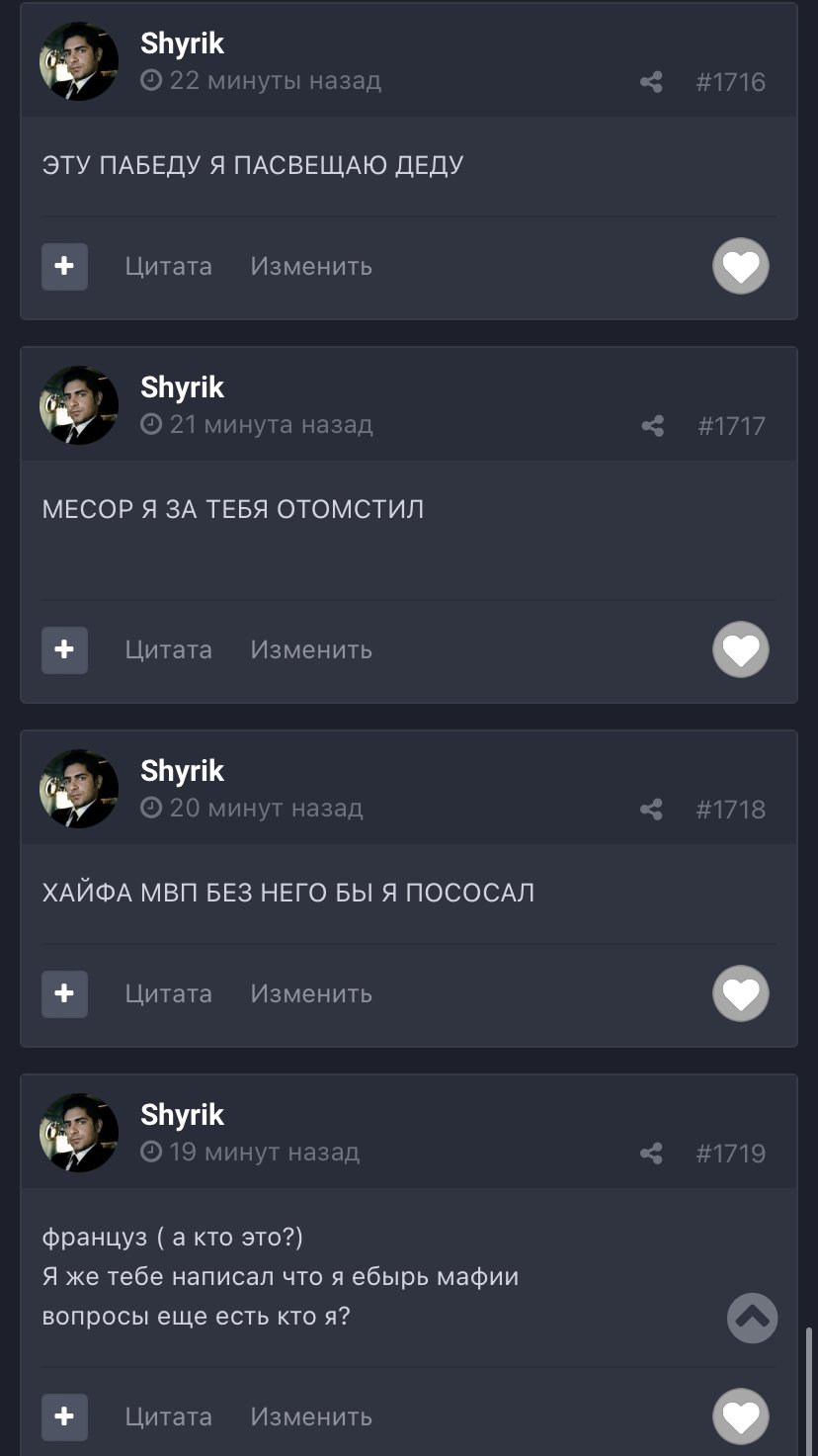
Task: Like post #1716 with the heart
Action: (x=741, y=266)
